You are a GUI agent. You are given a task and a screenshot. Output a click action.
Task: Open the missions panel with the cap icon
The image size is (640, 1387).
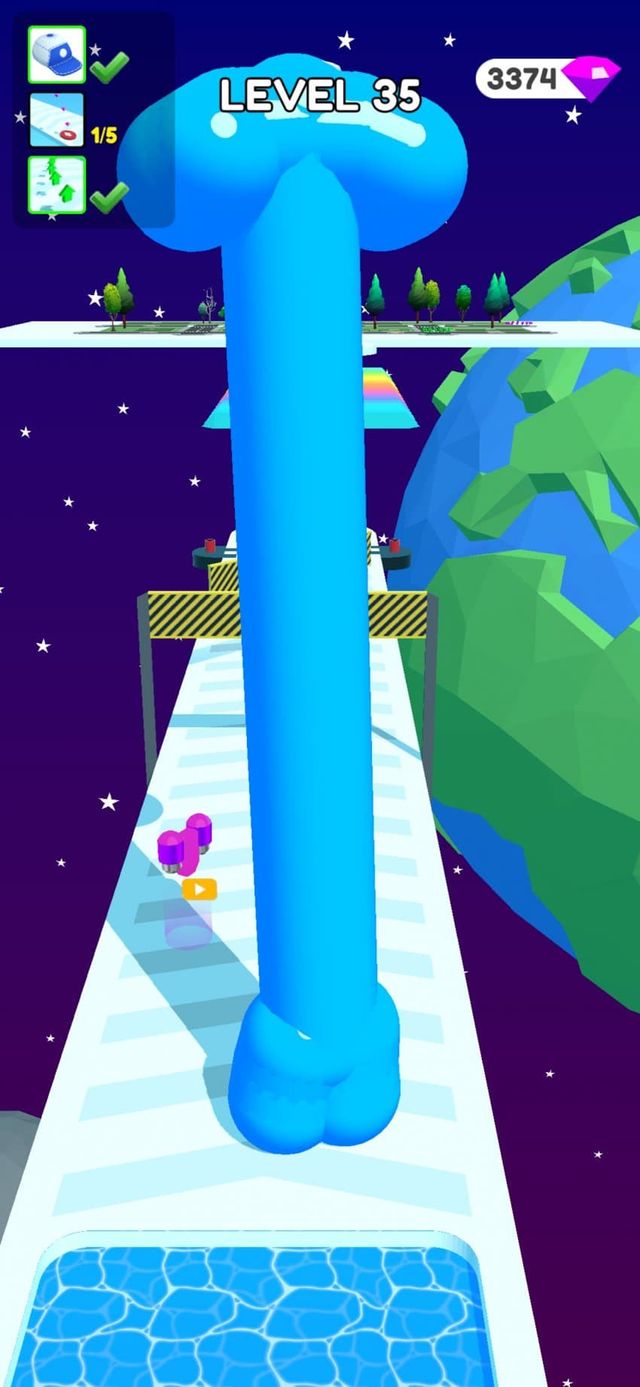point(56,56)
